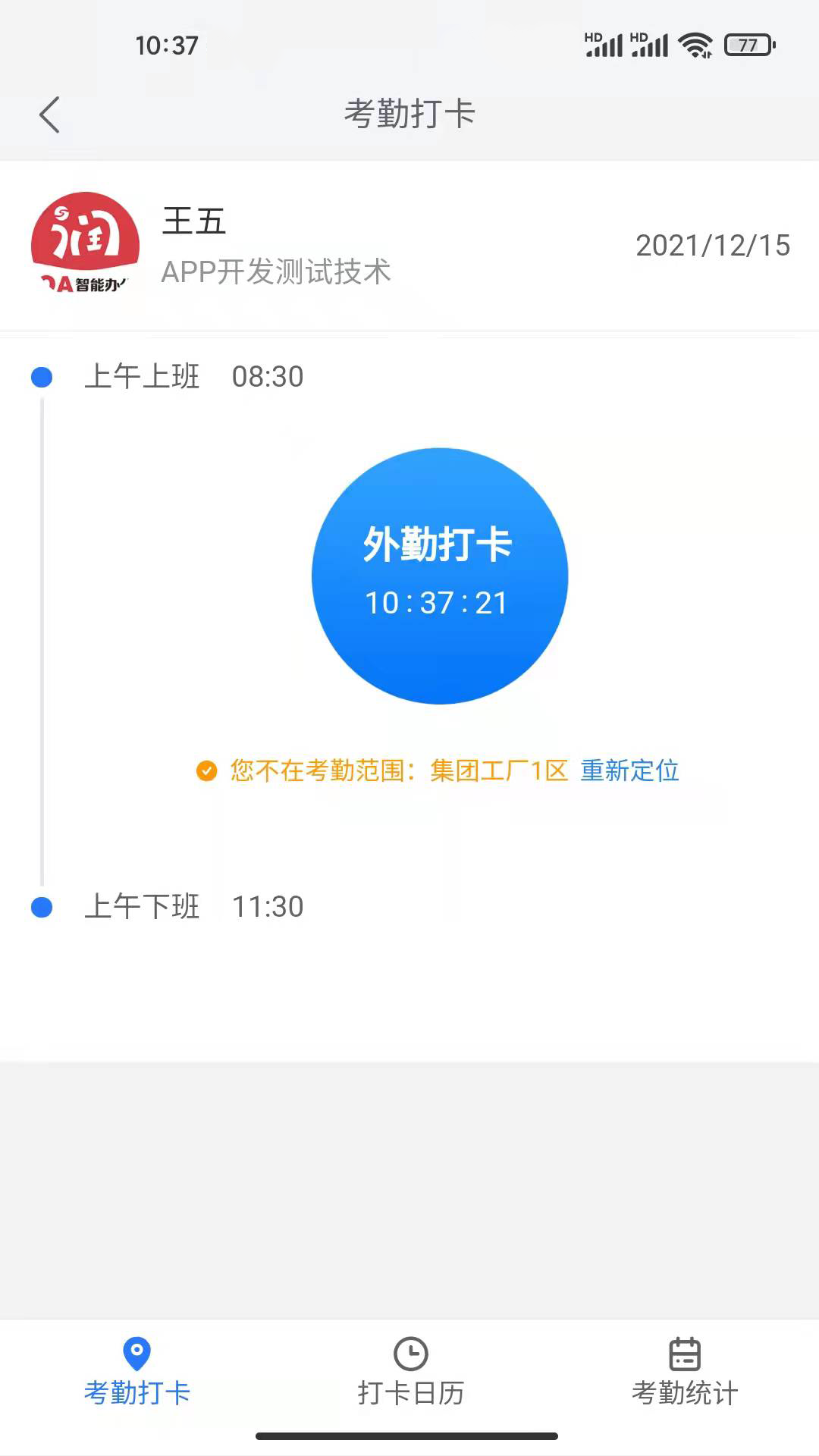Tap the Wi-Fi icon in the status bar
The height and width of the screenshot is (1456, 819).
pos(697,45)
